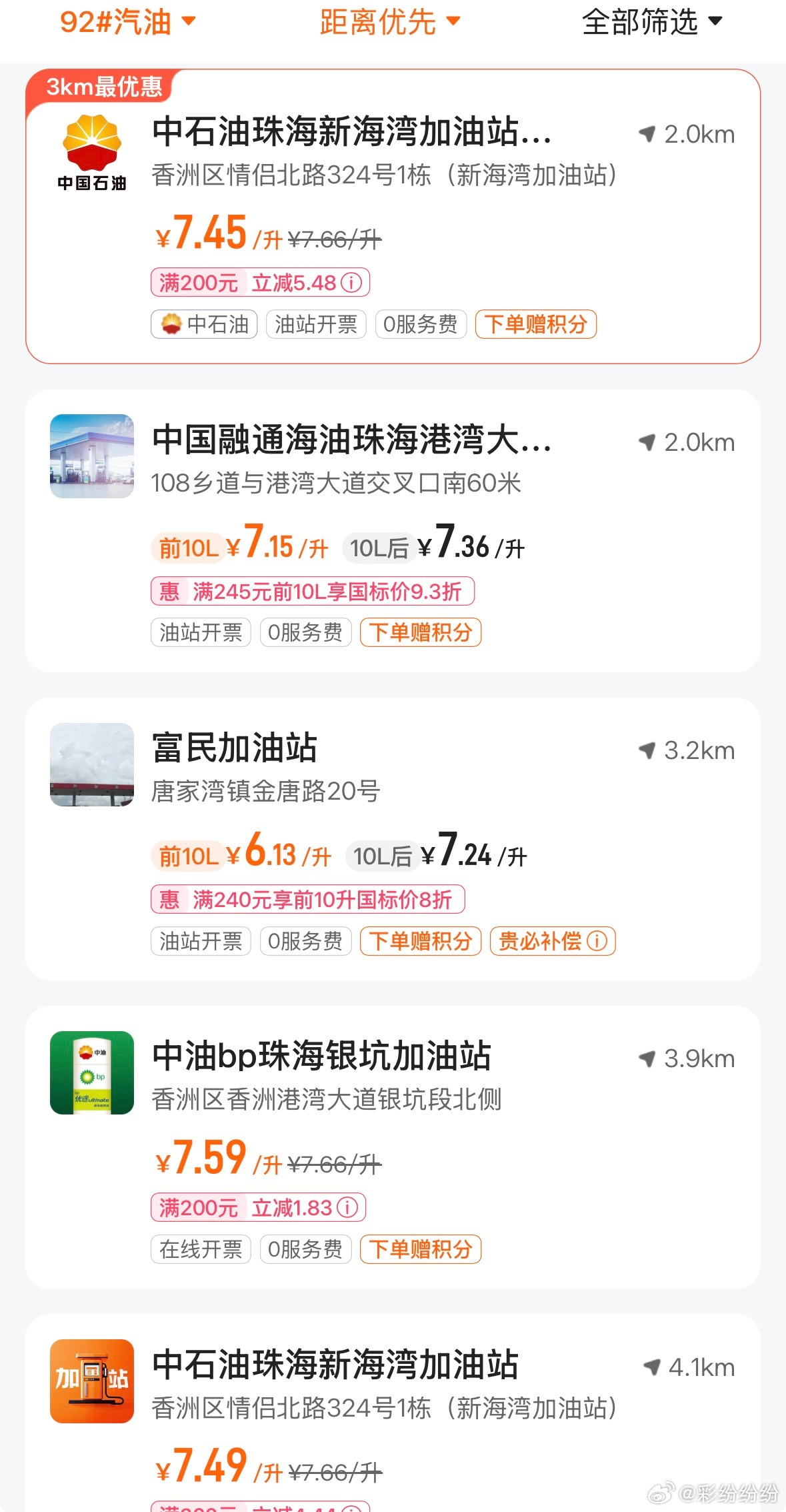View 贵必补偿 info on 富民加油站

pyautogui.click(x=597, y=941)
